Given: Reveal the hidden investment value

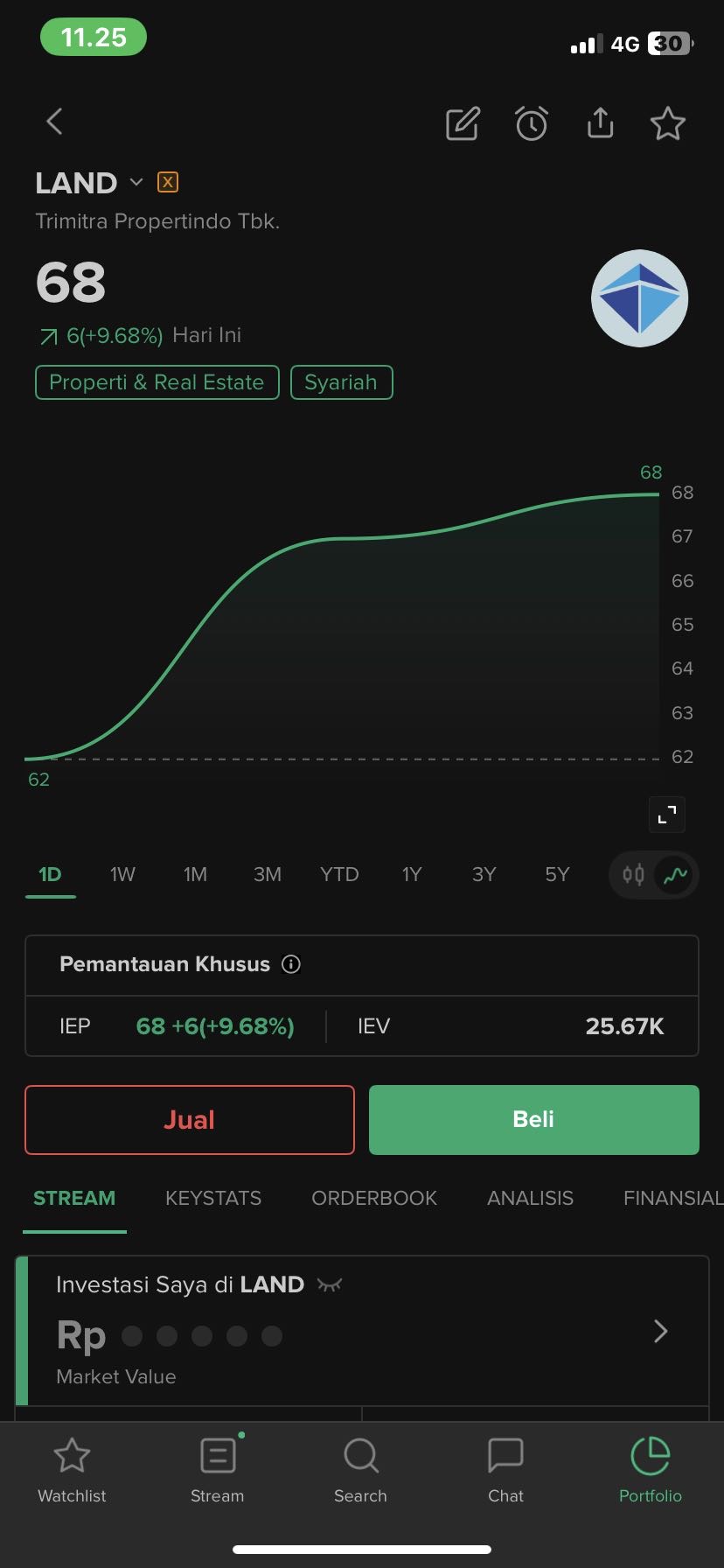Looking at the screenshot, I should click(x=330, y=1284).
